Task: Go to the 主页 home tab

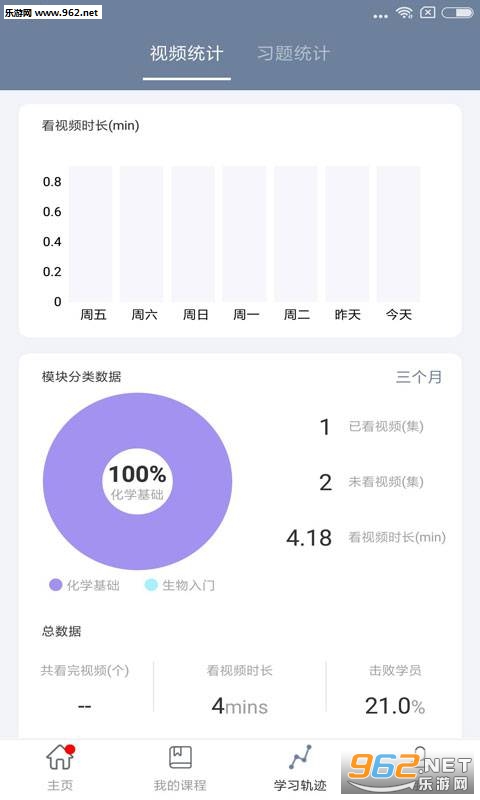Action: (x=60, y=767)
